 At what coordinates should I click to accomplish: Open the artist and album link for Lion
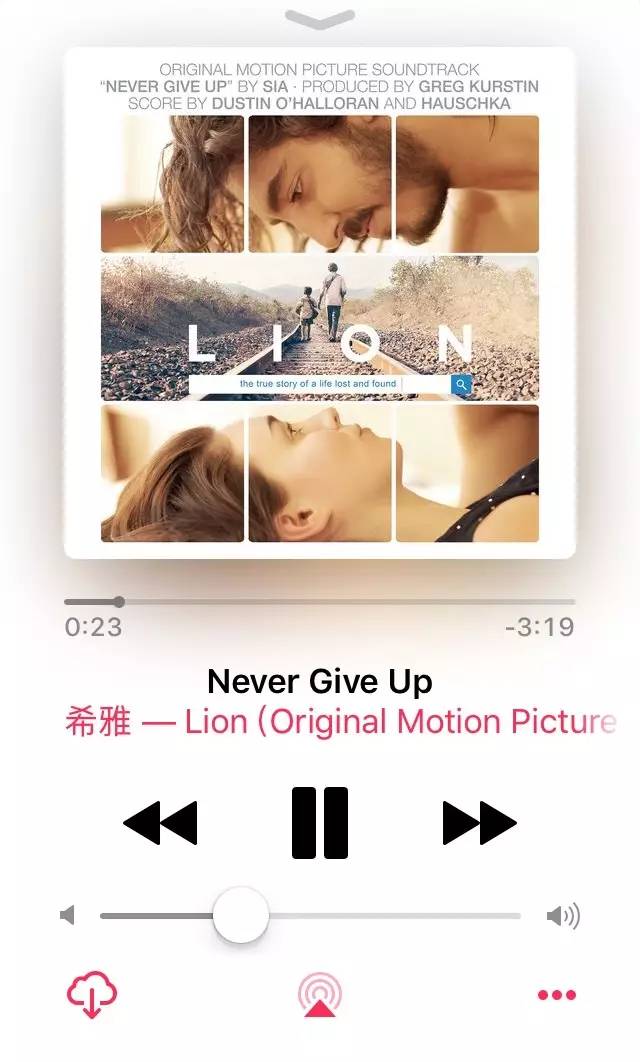(340, 722)
